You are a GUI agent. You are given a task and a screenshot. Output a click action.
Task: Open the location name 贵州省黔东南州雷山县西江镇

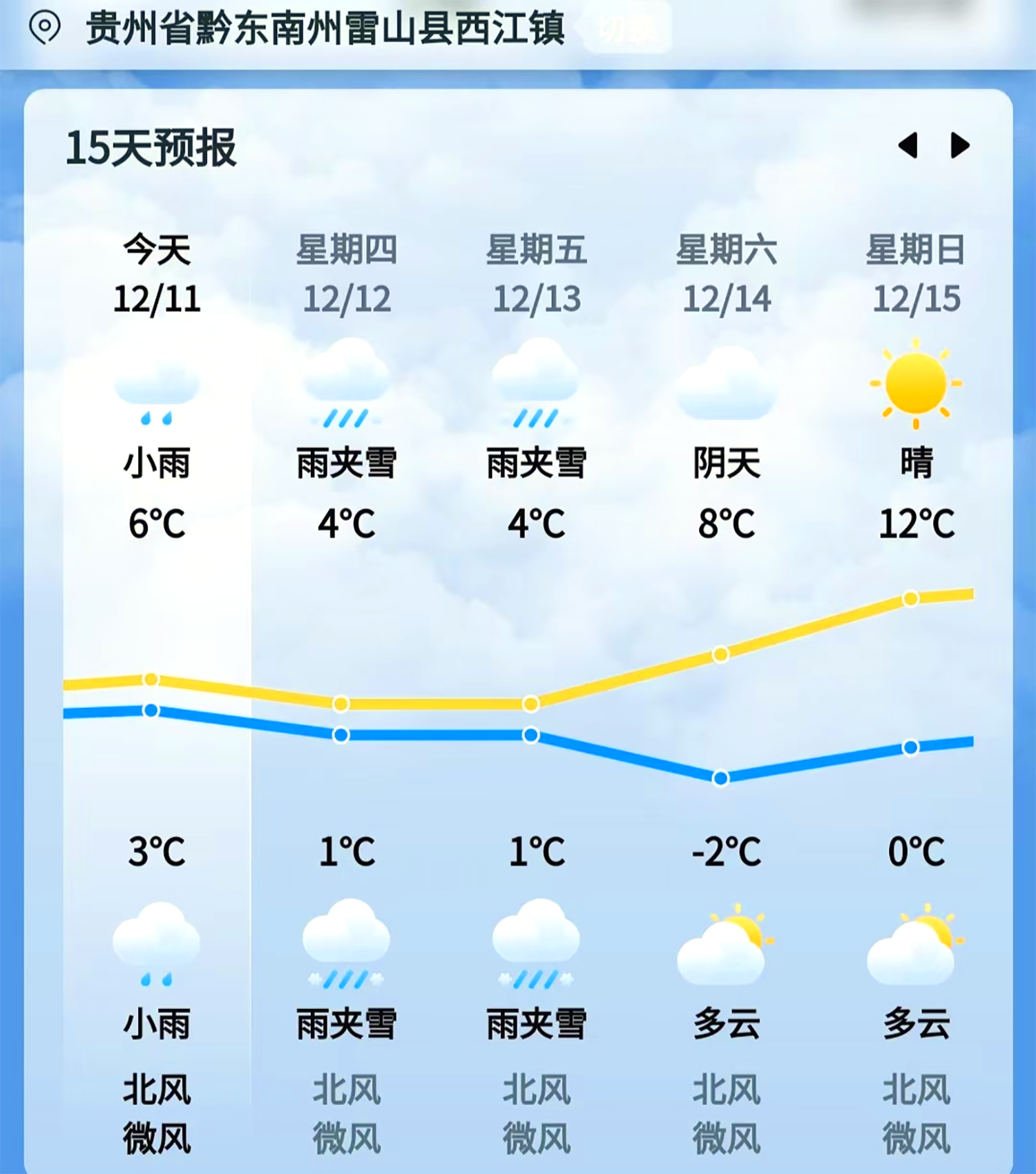[x=325, y=29]
